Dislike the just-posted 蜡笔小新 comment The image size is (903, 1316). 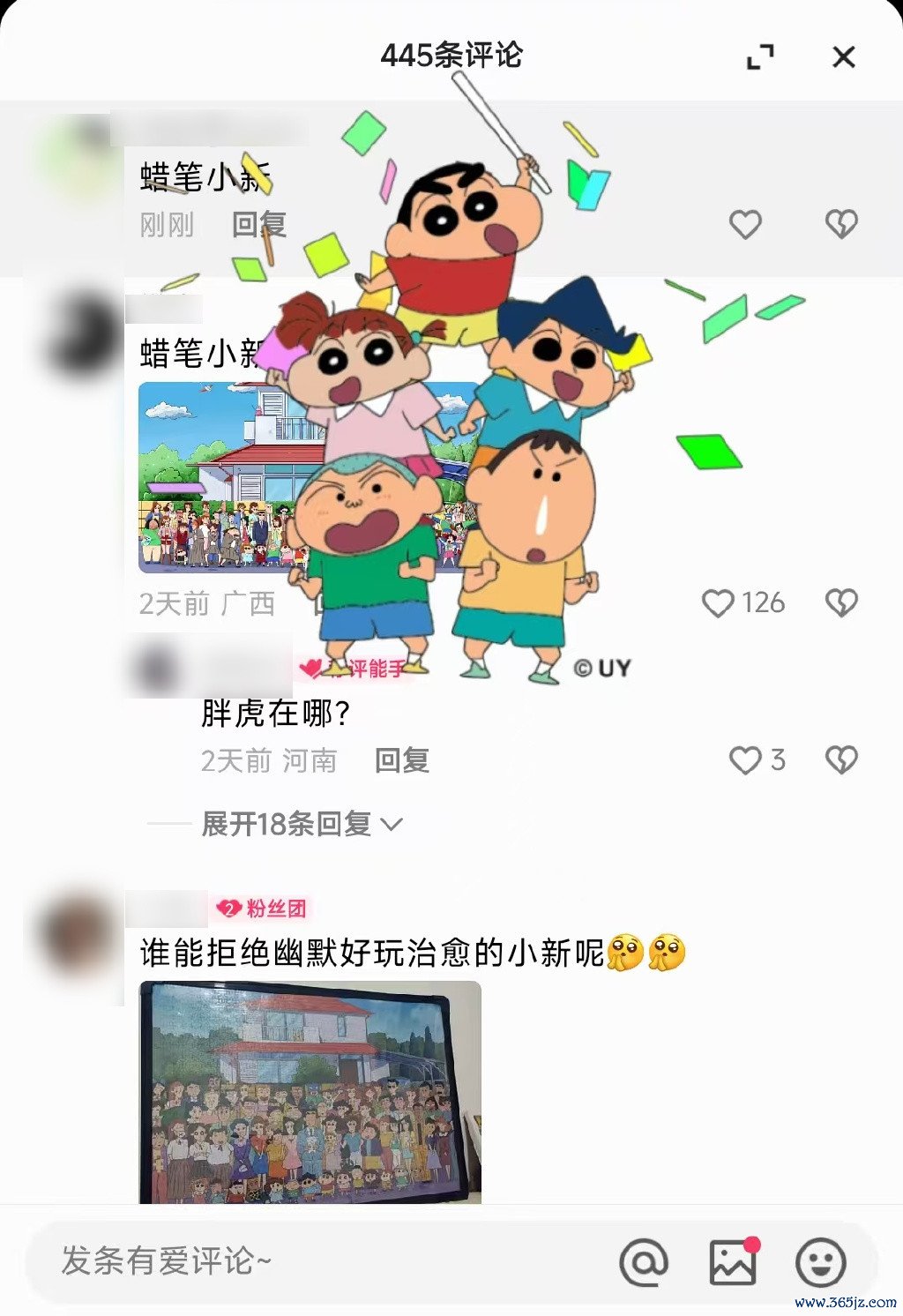click(841, 224)
